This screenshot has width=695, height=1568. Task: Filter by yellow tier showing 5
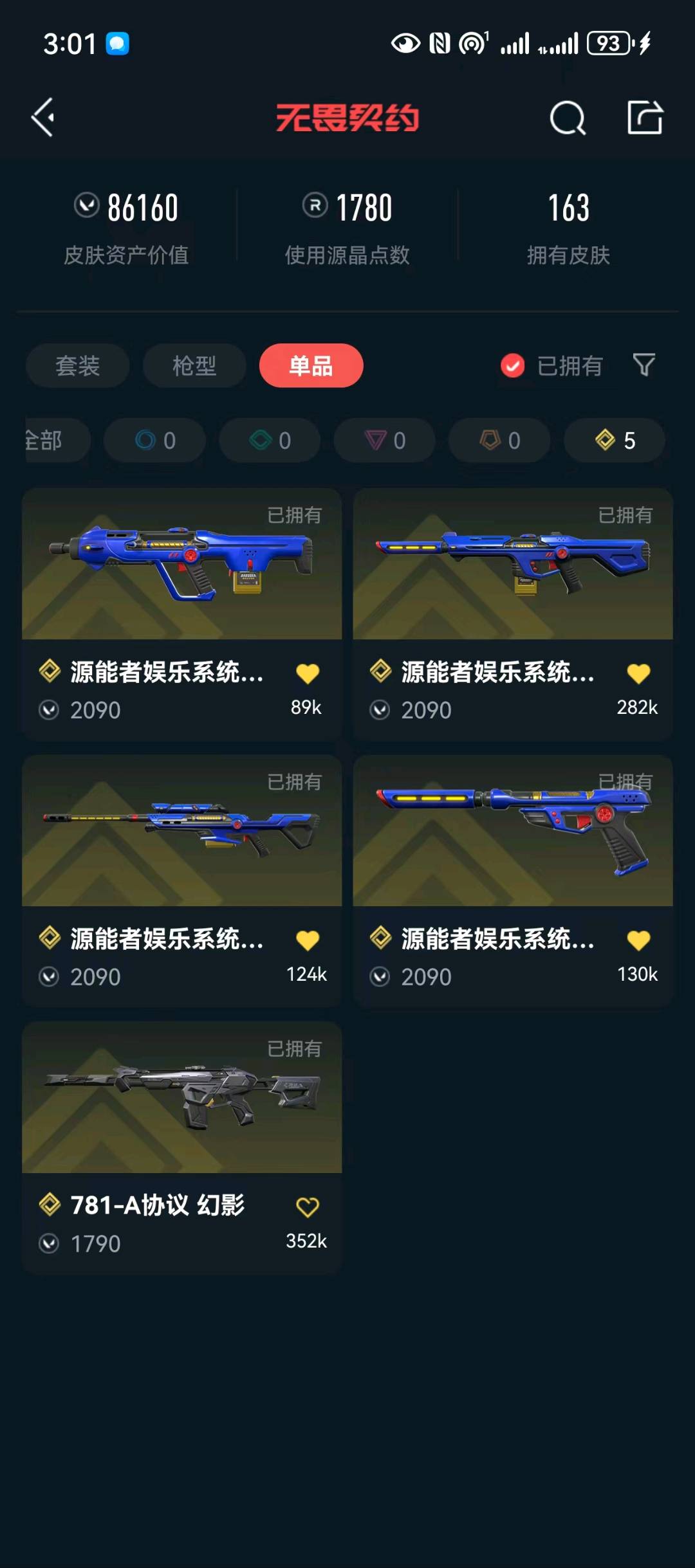[x=615, y=441]
